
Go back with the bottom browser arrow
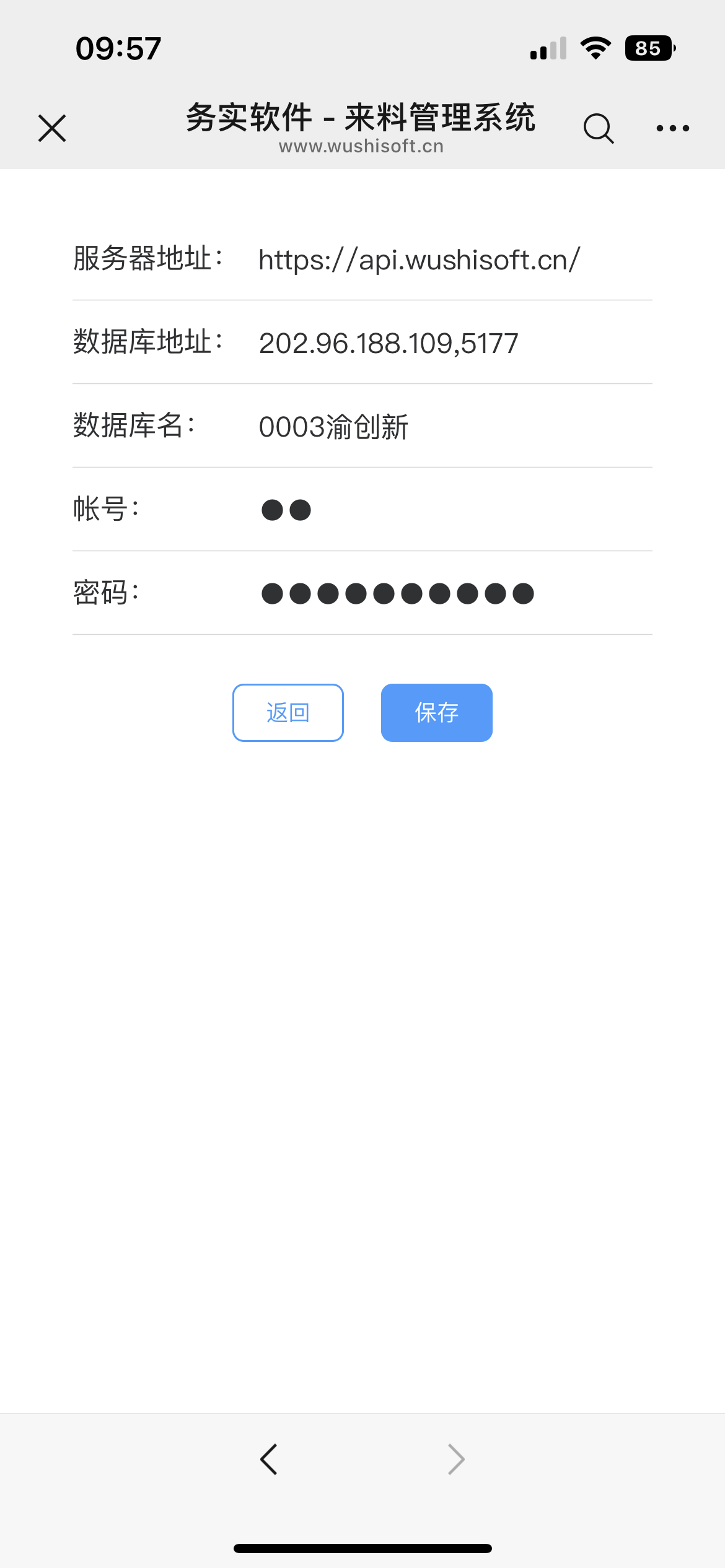pos(269,1460)
